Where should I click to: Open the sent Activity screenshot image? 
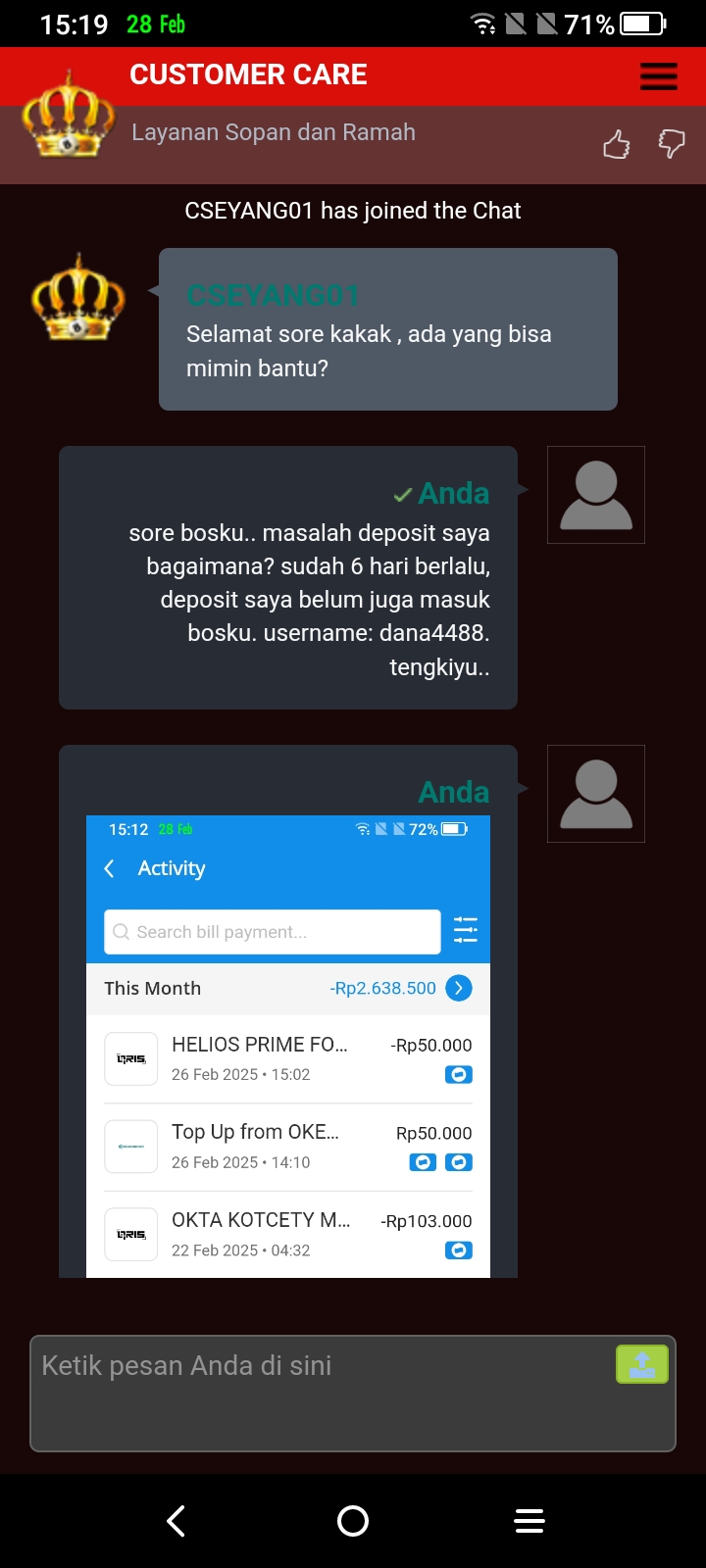pos(287,1046)
